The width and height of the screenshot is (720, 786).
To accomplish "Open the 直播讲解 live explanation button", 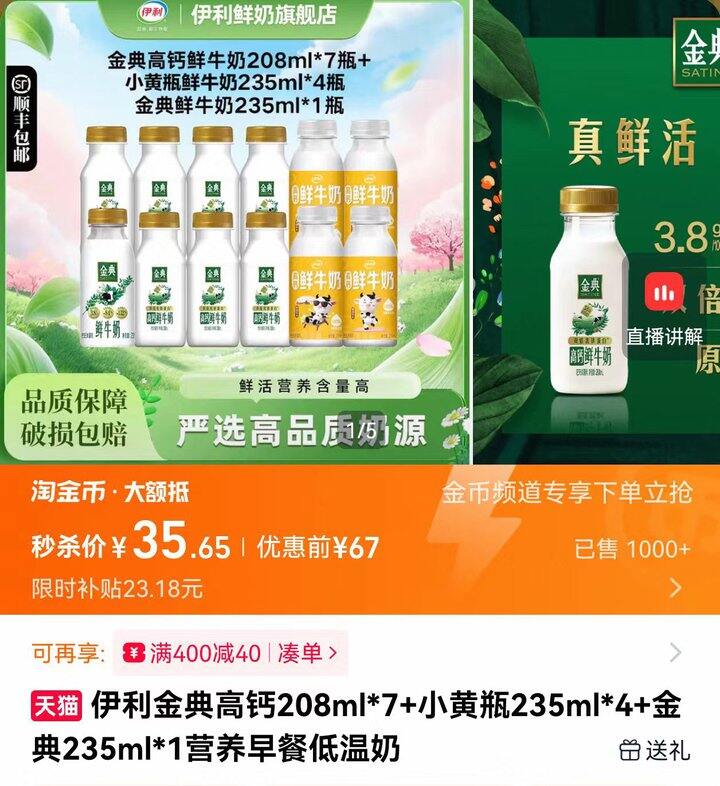I will tap(663, 308).
